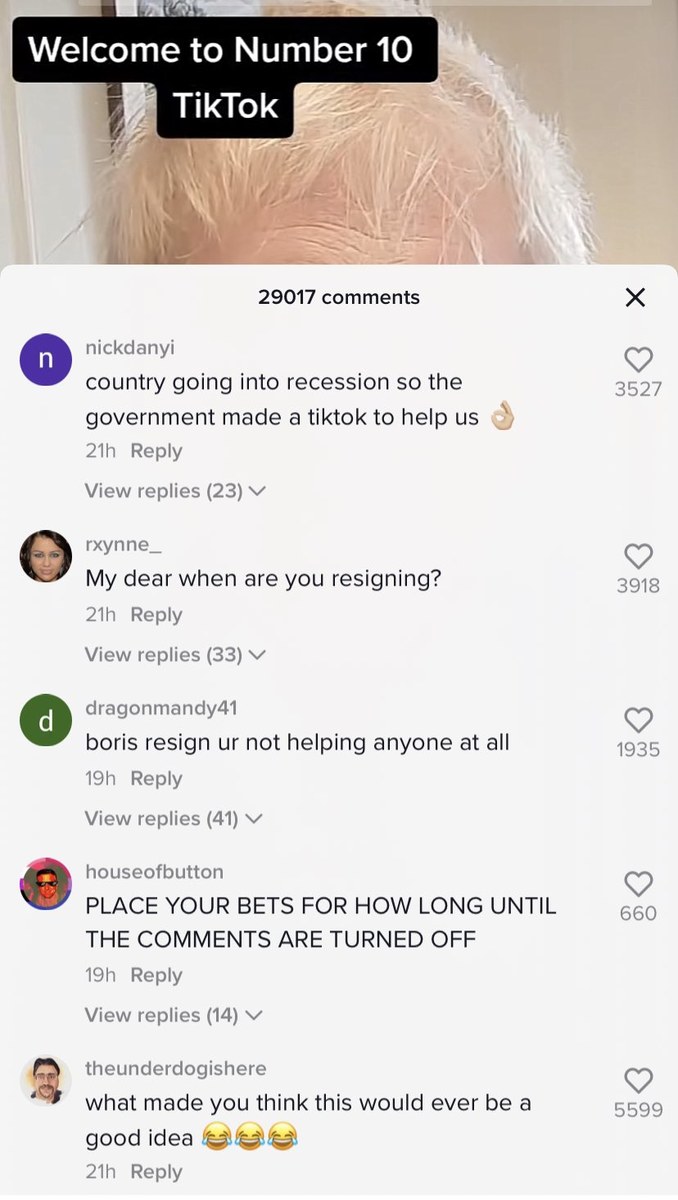Close the comments panel
This screenshot has width=678, height=1200.
[635, 297]
